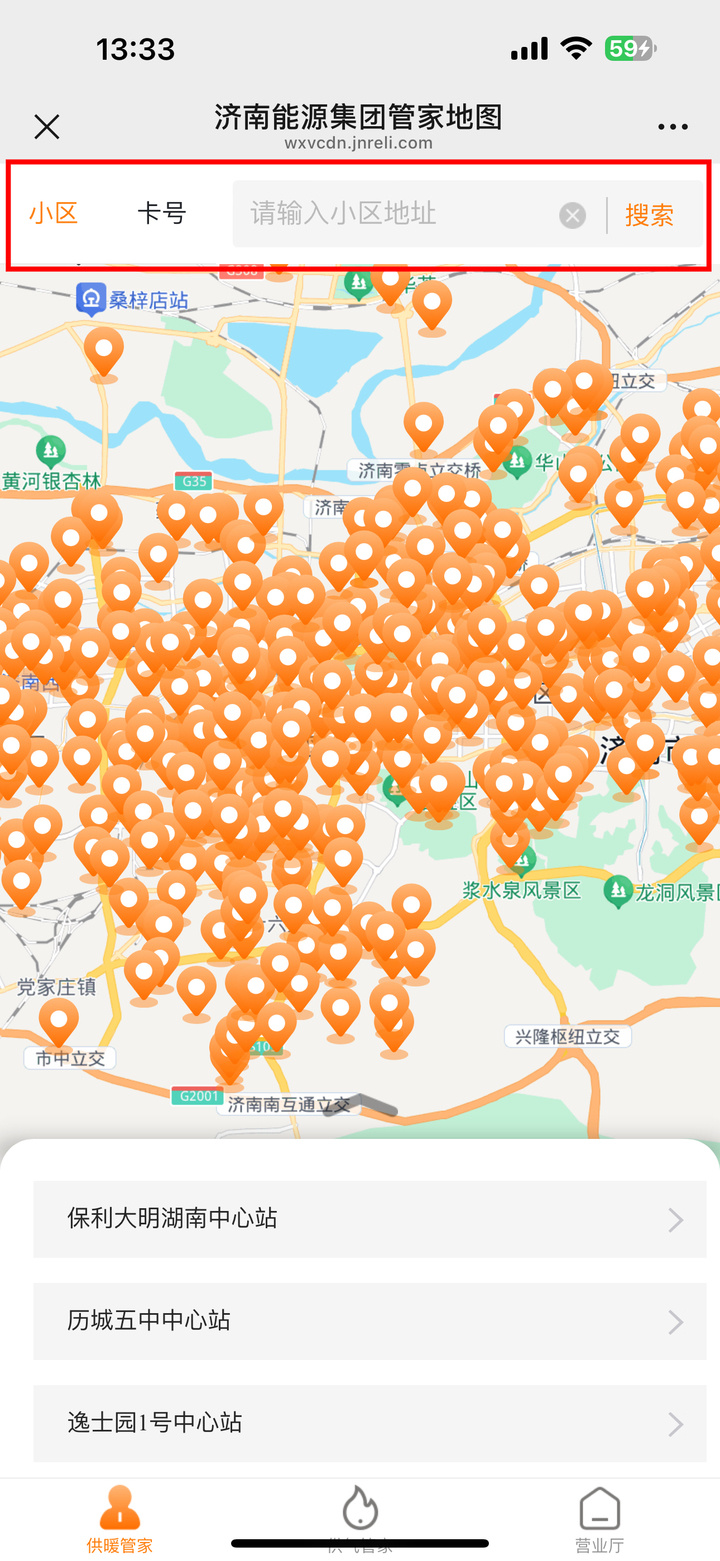The image size is (720, 1561).
Task: Open the more options "..." menu
Action: 673,126
